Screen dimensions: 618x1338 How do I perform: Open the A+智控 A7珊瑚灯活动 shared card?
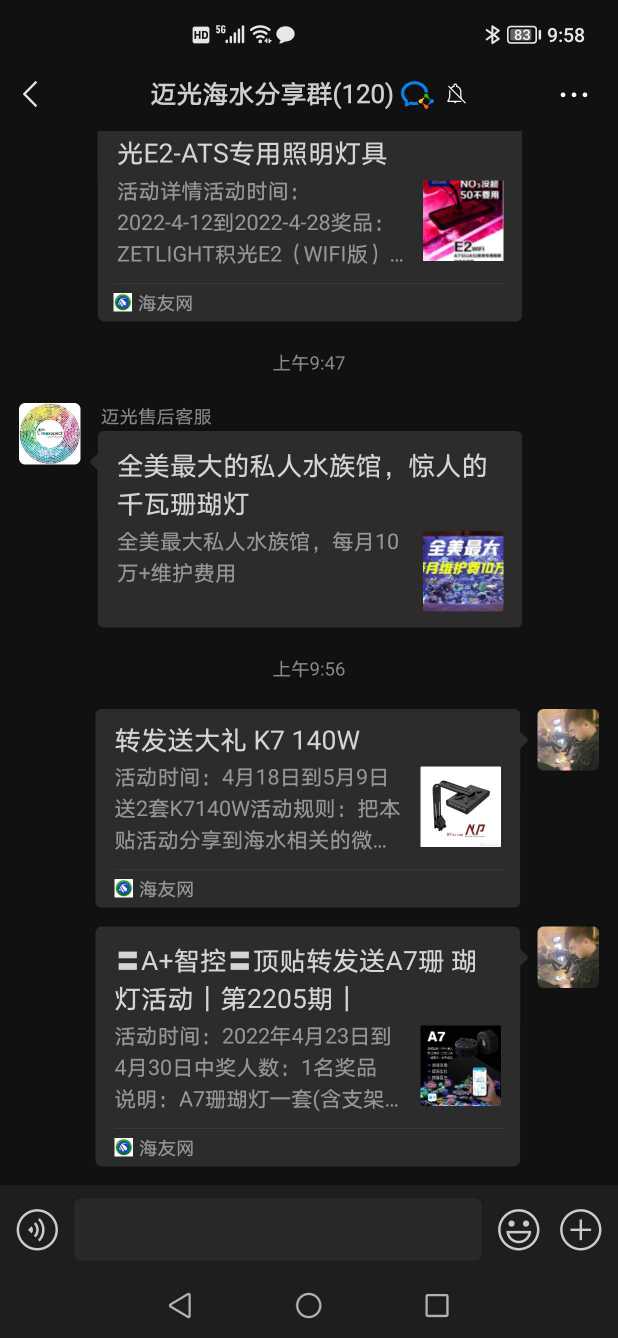click(307, 1045)
